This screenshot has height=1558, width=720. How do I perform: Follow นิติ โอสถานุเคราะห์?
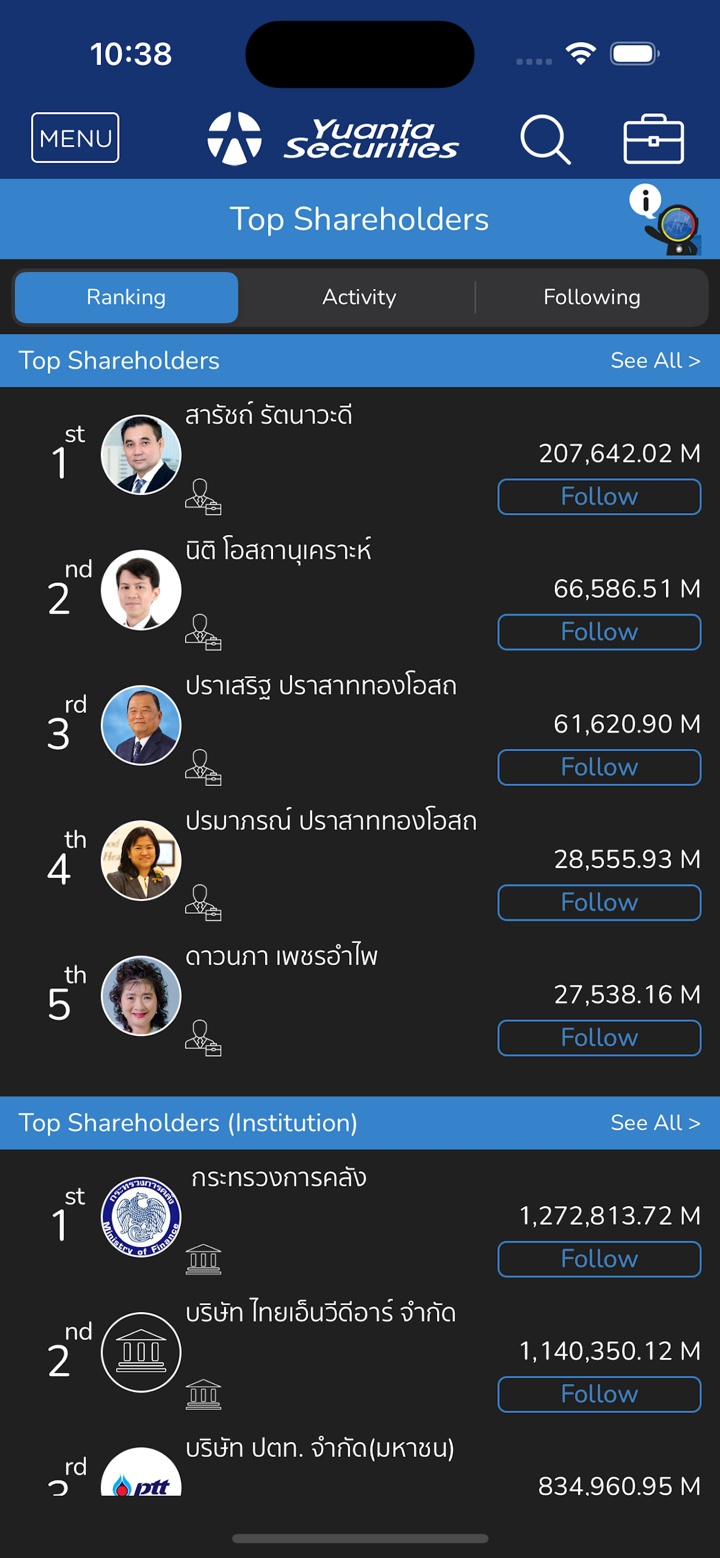coord(599,632)
